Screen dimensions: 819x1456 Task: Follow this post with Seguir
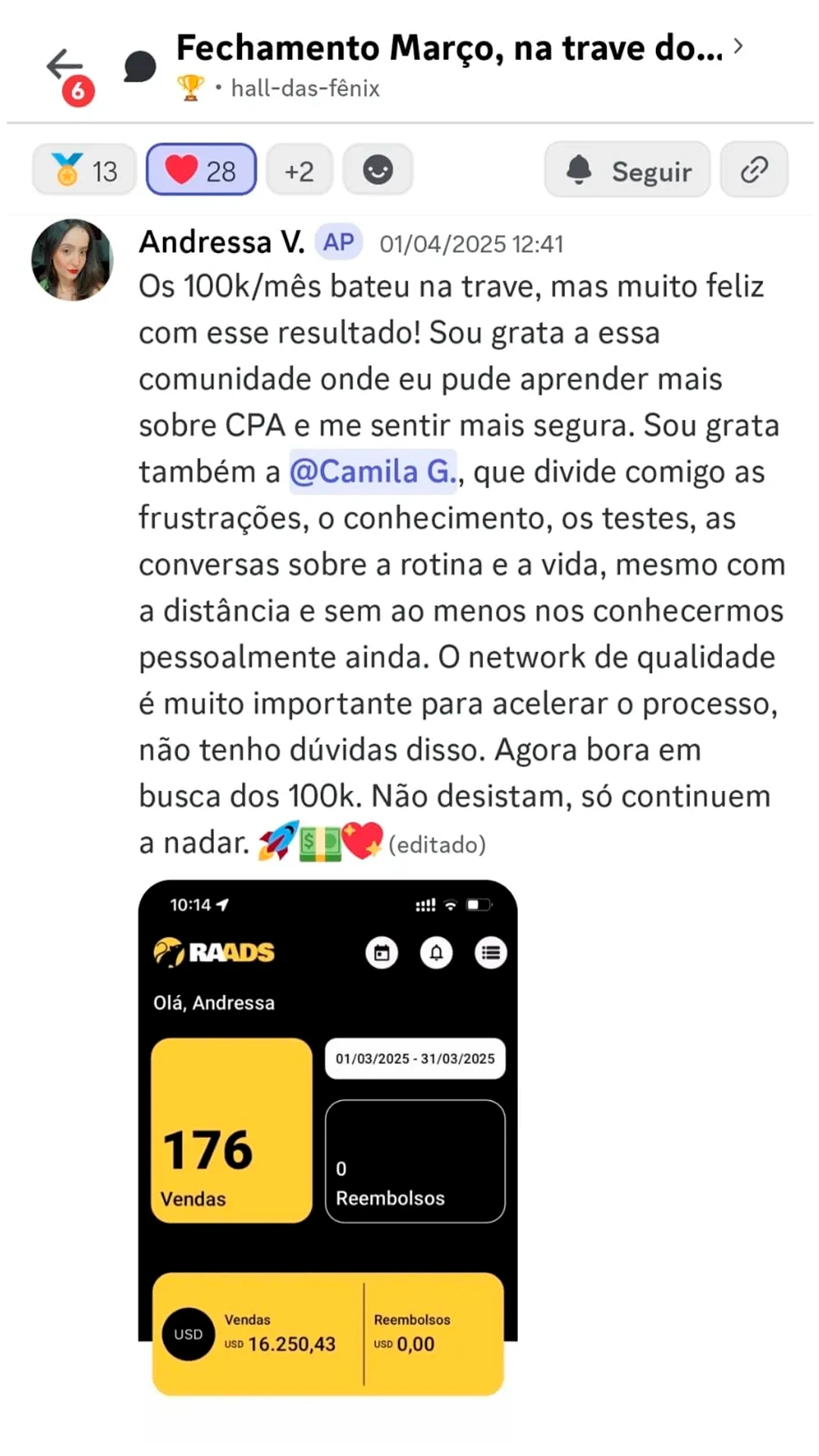point(627,171)
